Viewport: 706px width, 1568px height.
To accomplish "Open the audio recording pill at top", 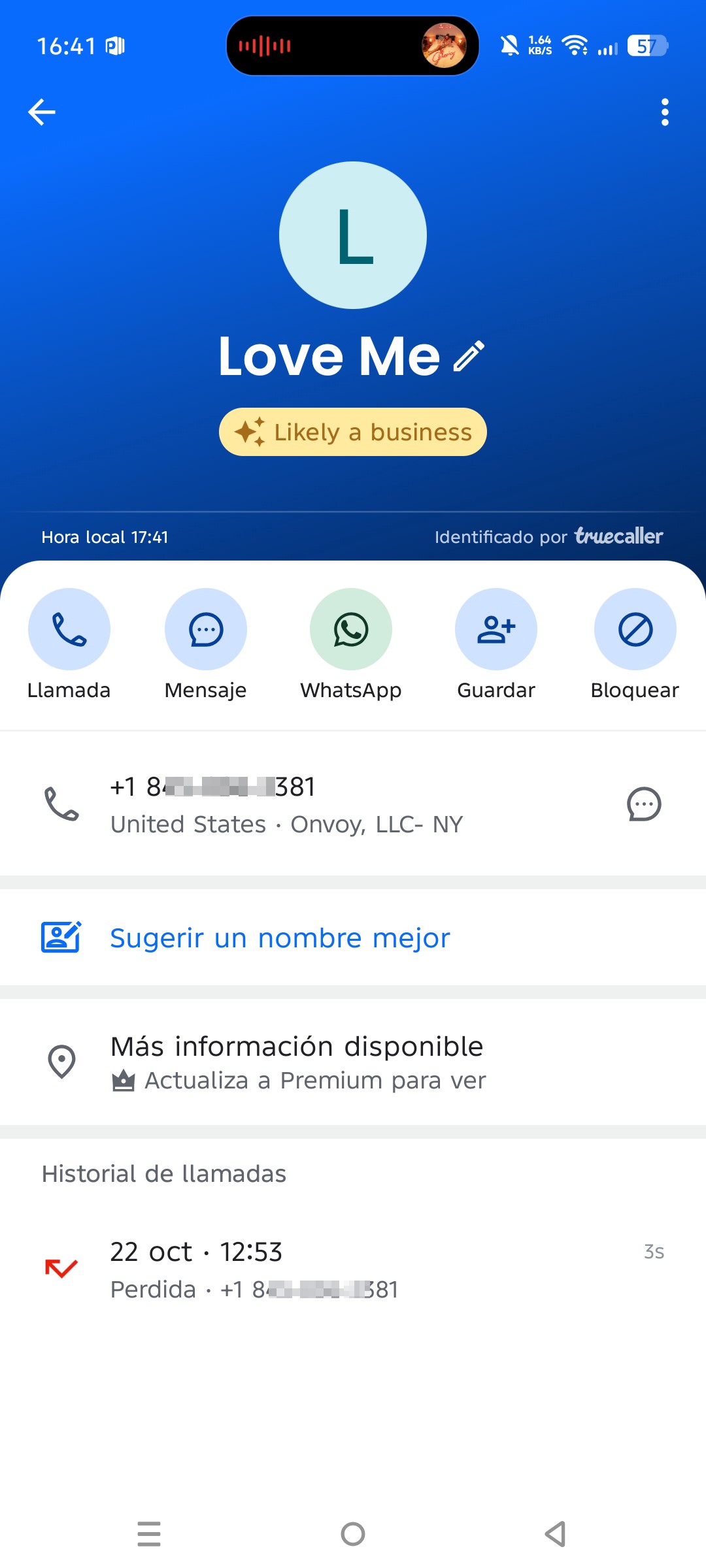I will coord(353,46).
